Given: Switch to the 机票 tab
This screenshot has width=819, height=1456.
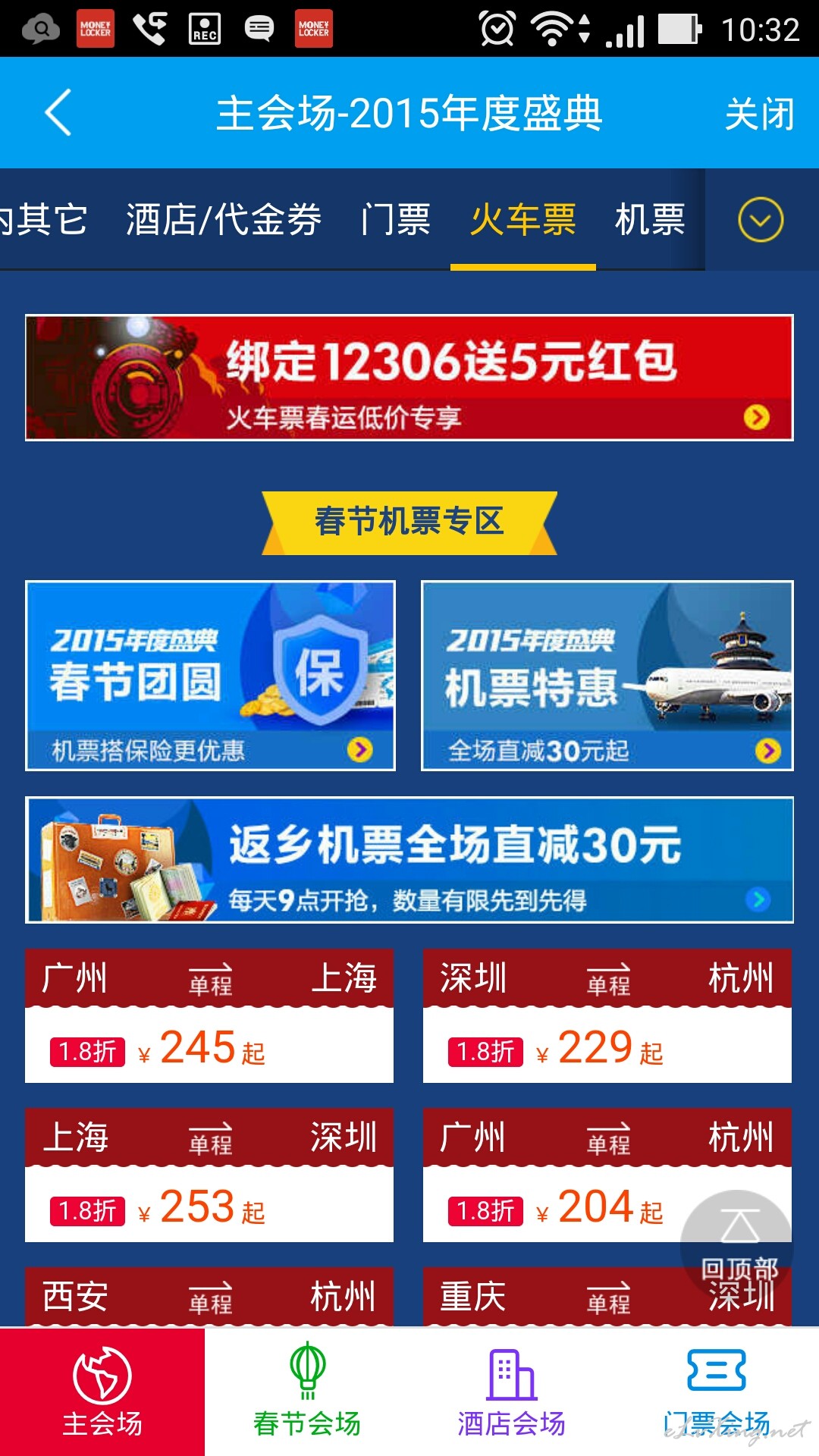Looking at the screenshot, I should pos(650,220).
